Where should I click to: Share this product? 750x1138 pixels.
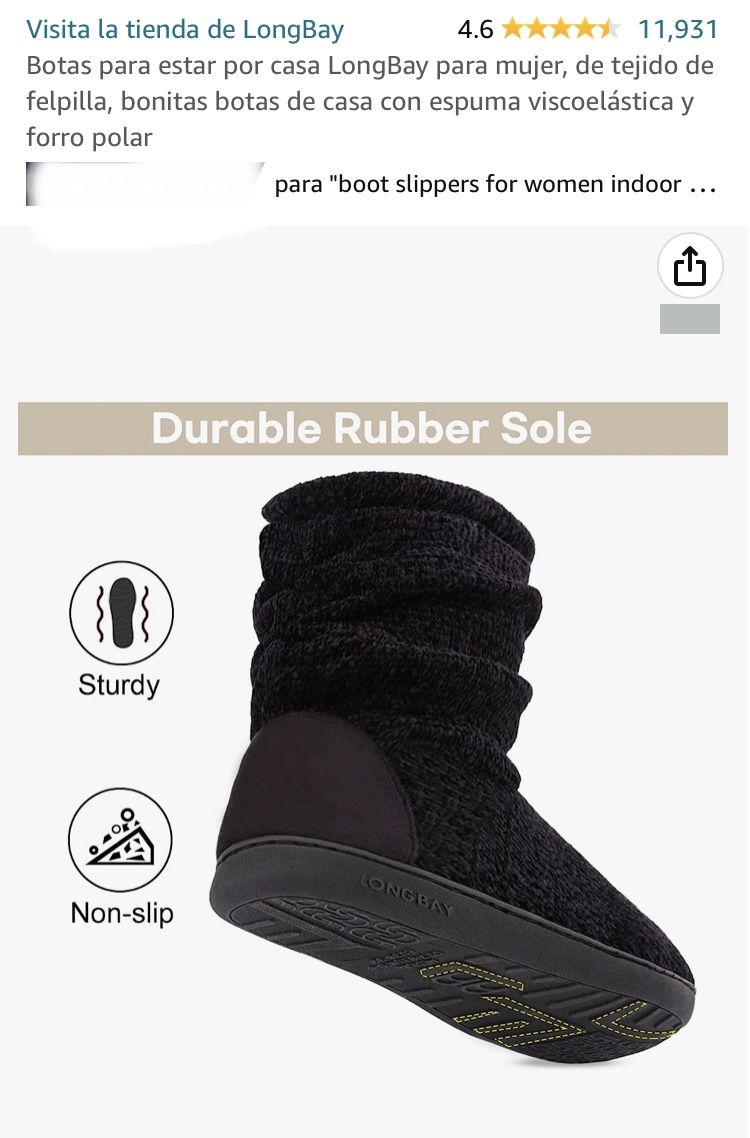(x=690, y=267)
